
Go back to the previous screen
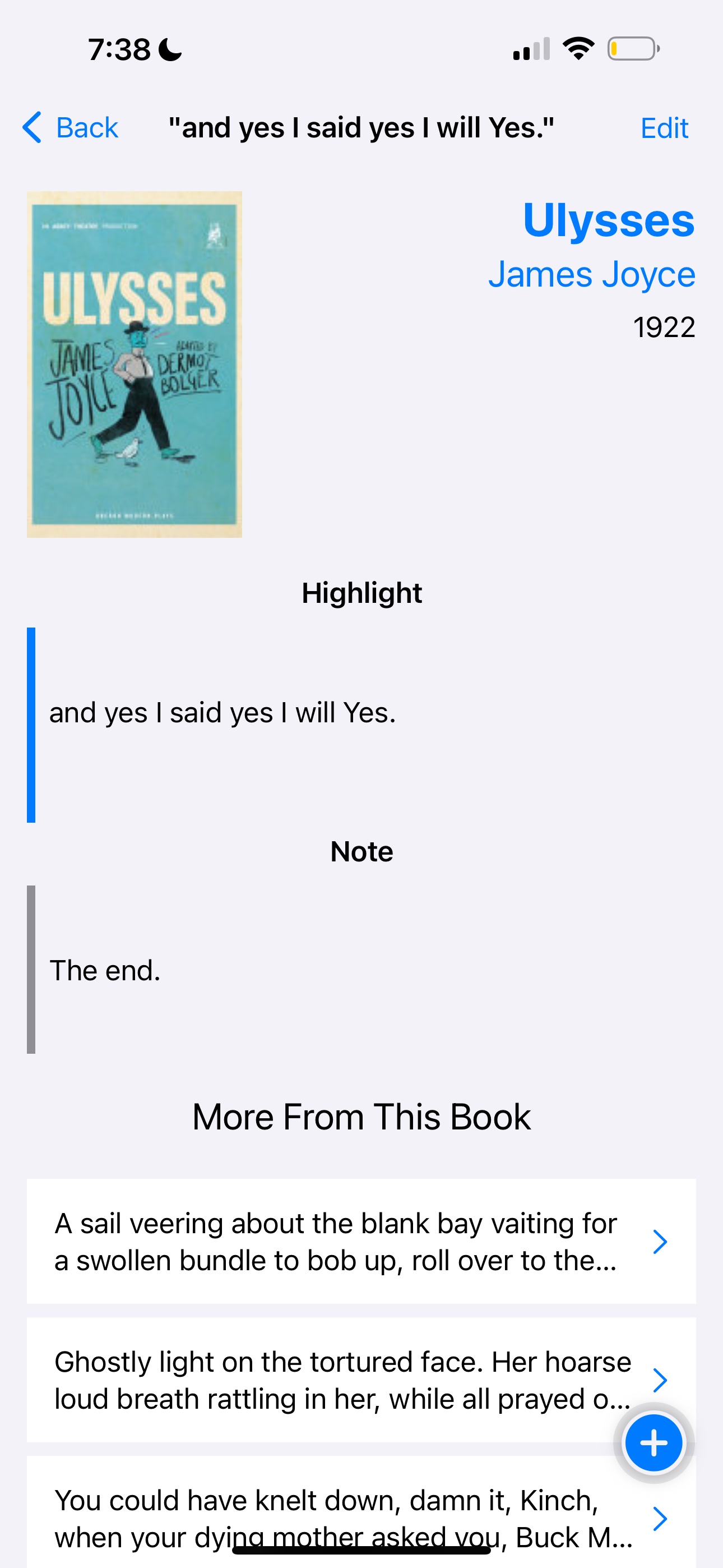coord(70,128)
